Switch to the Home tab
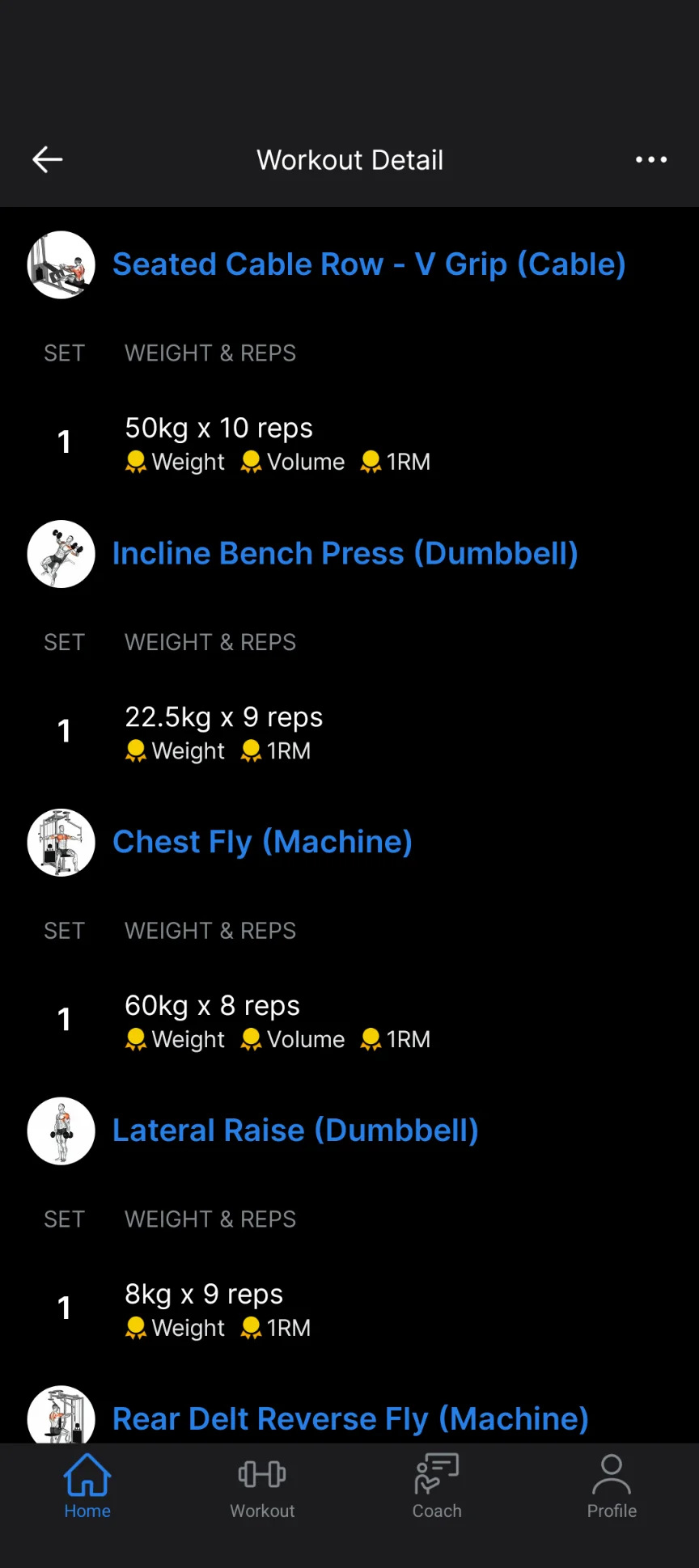 [87, 1486]
